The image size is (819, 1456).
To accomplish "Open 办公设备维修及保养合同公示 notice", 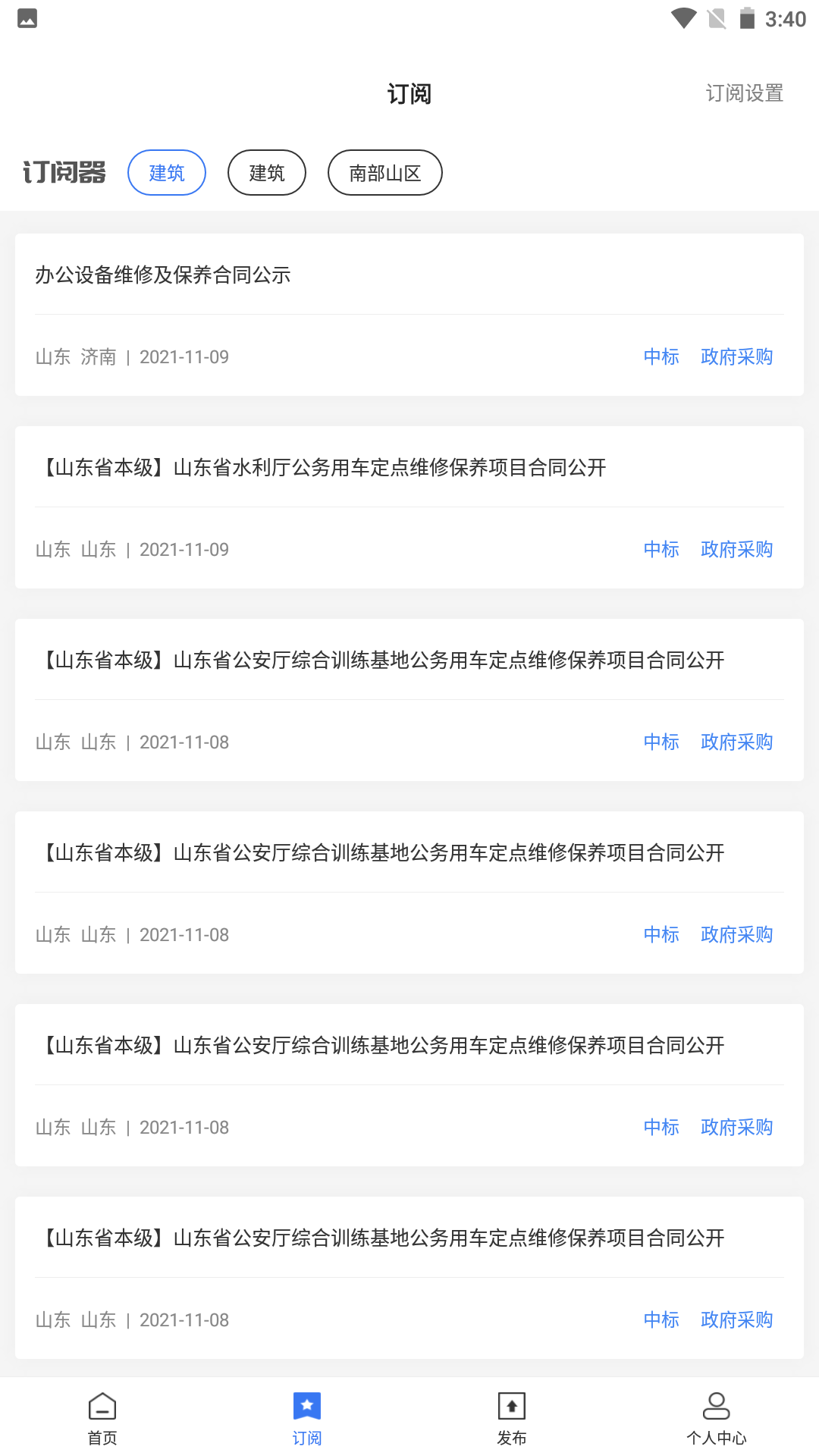I will [163, 275].
